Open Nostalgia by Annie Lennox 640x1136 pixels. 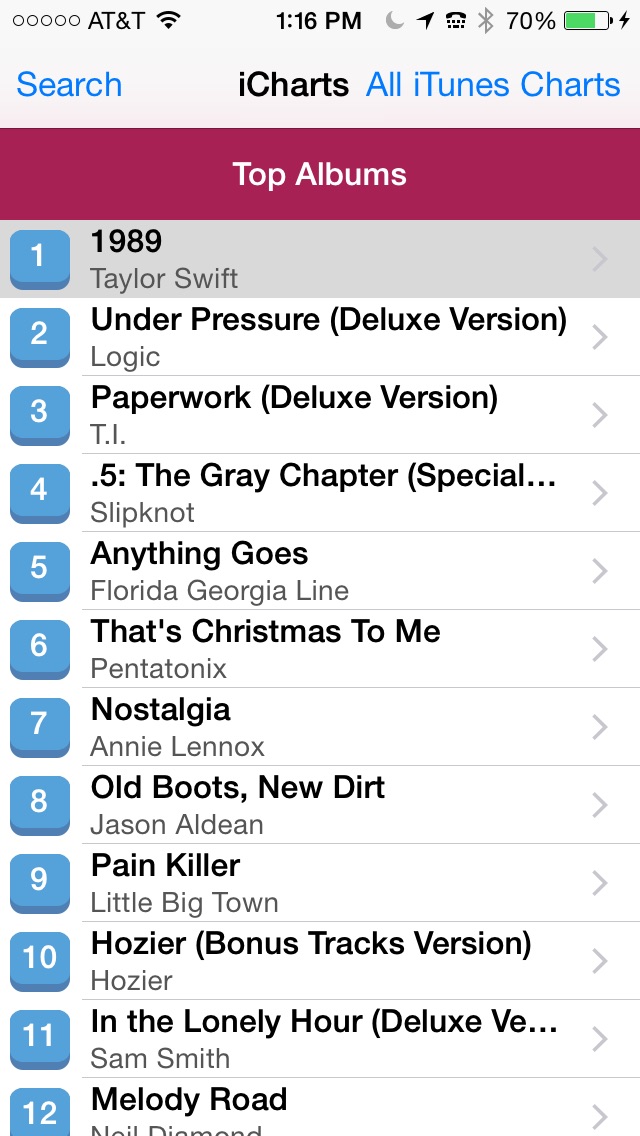click(x=320, y=727)
